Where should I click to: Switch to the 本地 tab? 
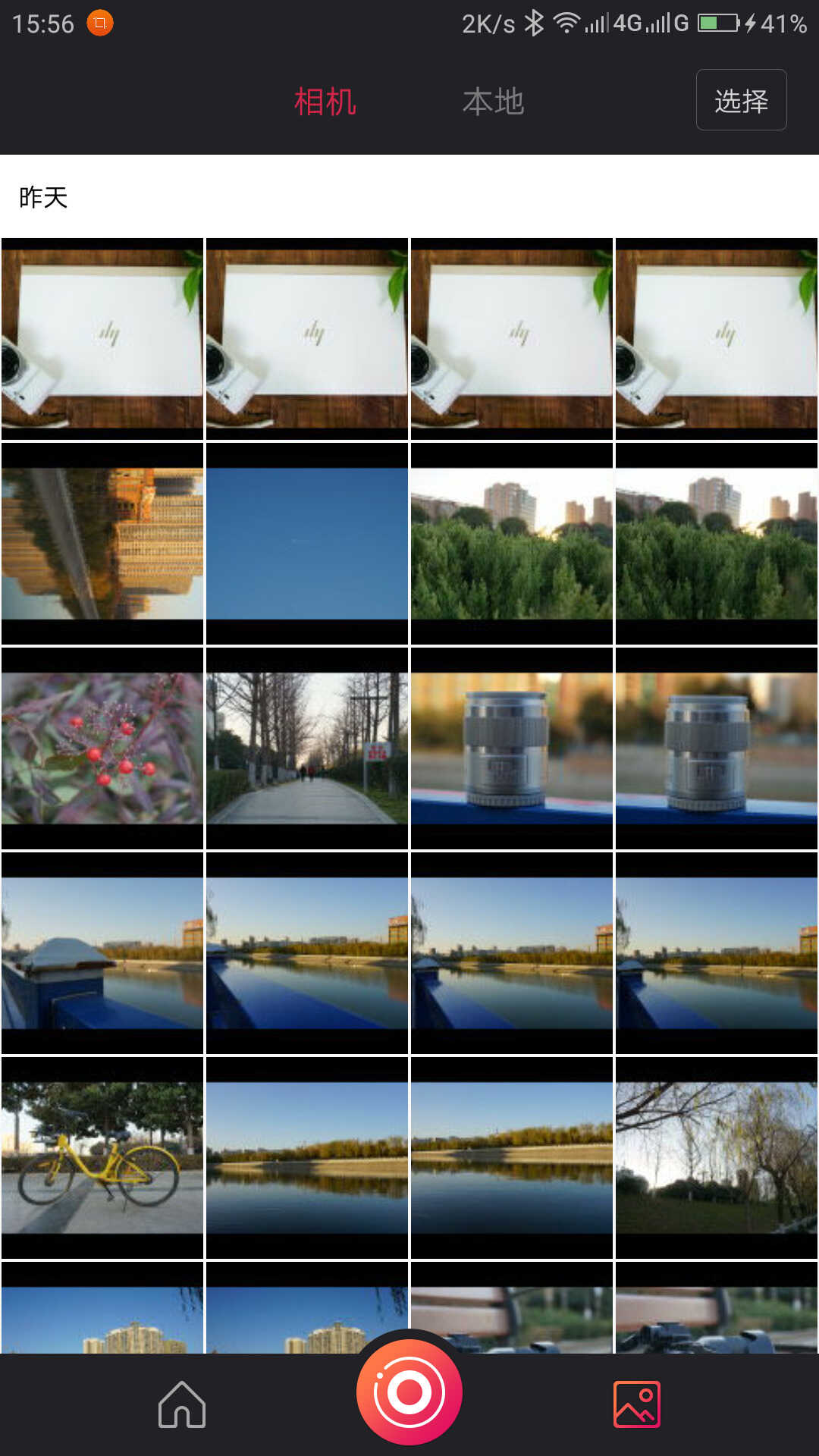pyautogui.click(x=493, y=102)
